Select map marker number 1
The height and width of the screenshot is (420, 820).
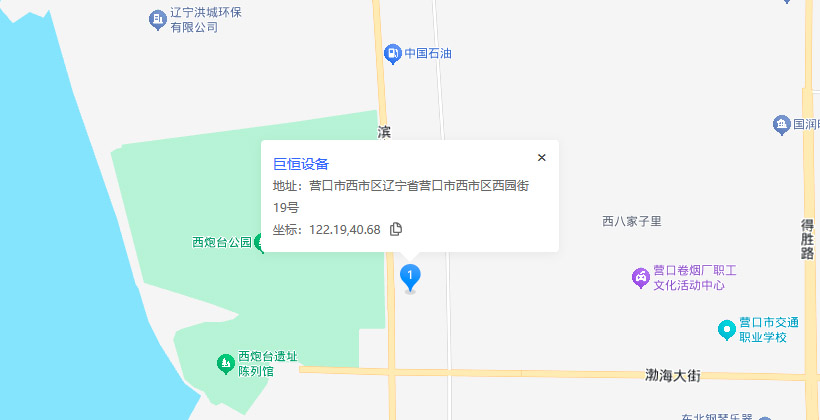pos(410,276)
